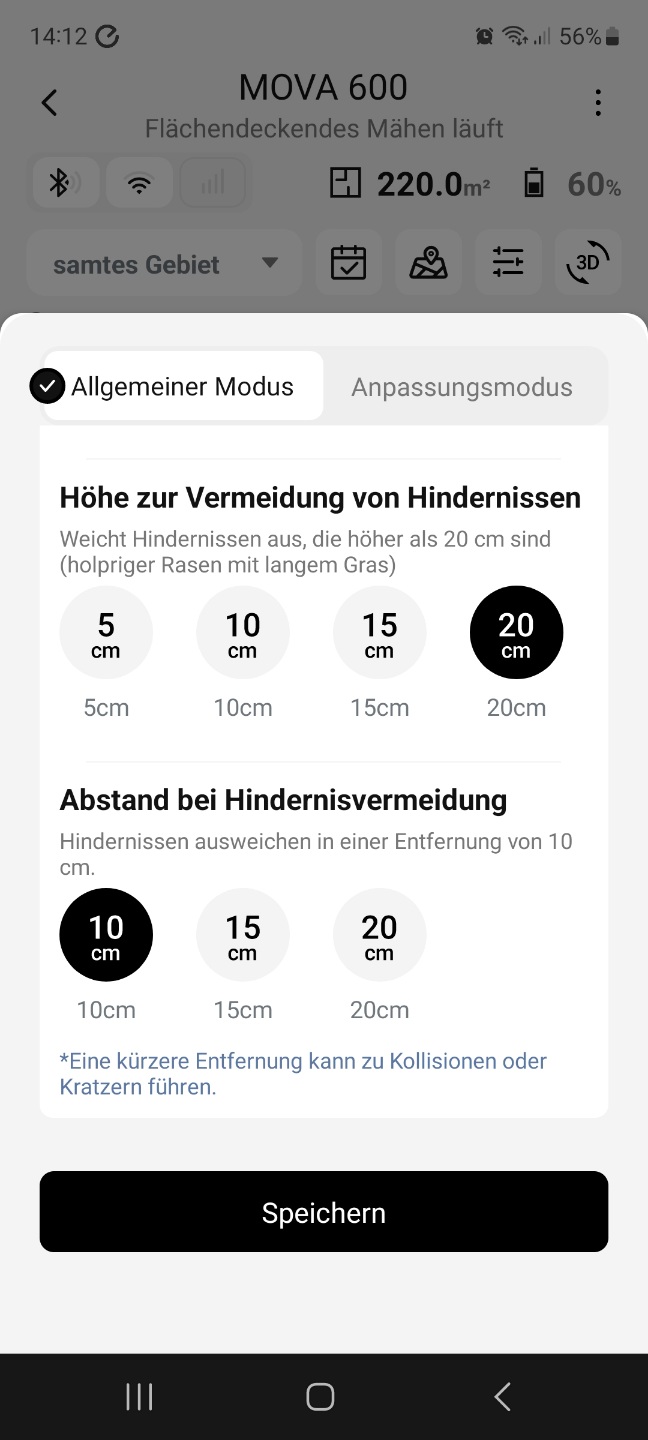This screenshot has width=648, height=1440.
Task: Select the Allgemeiner Modus tab
Action: pyautogui.click(x=182, y=386)
